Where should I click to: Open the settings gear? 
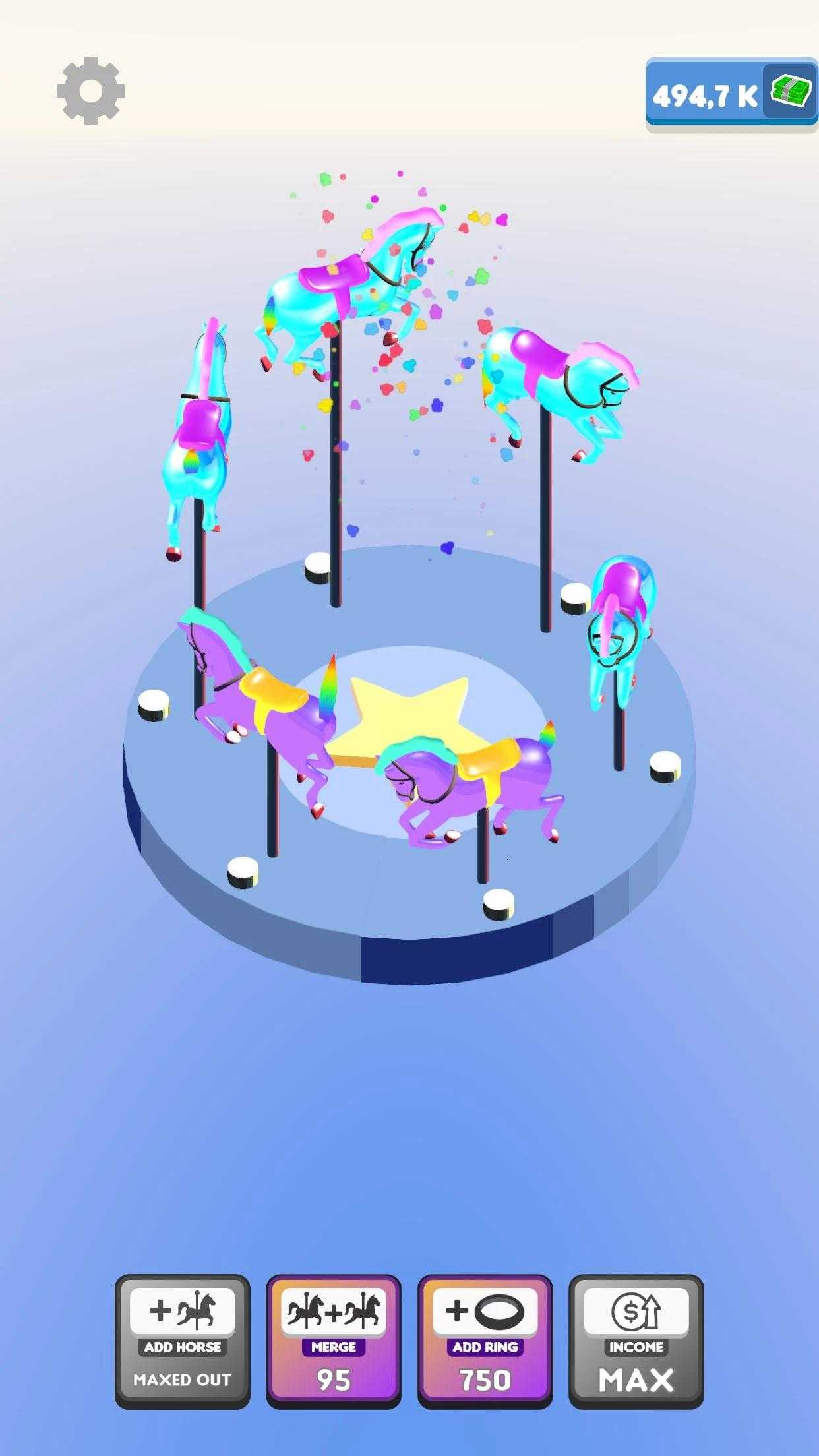[x=91, y=91]
